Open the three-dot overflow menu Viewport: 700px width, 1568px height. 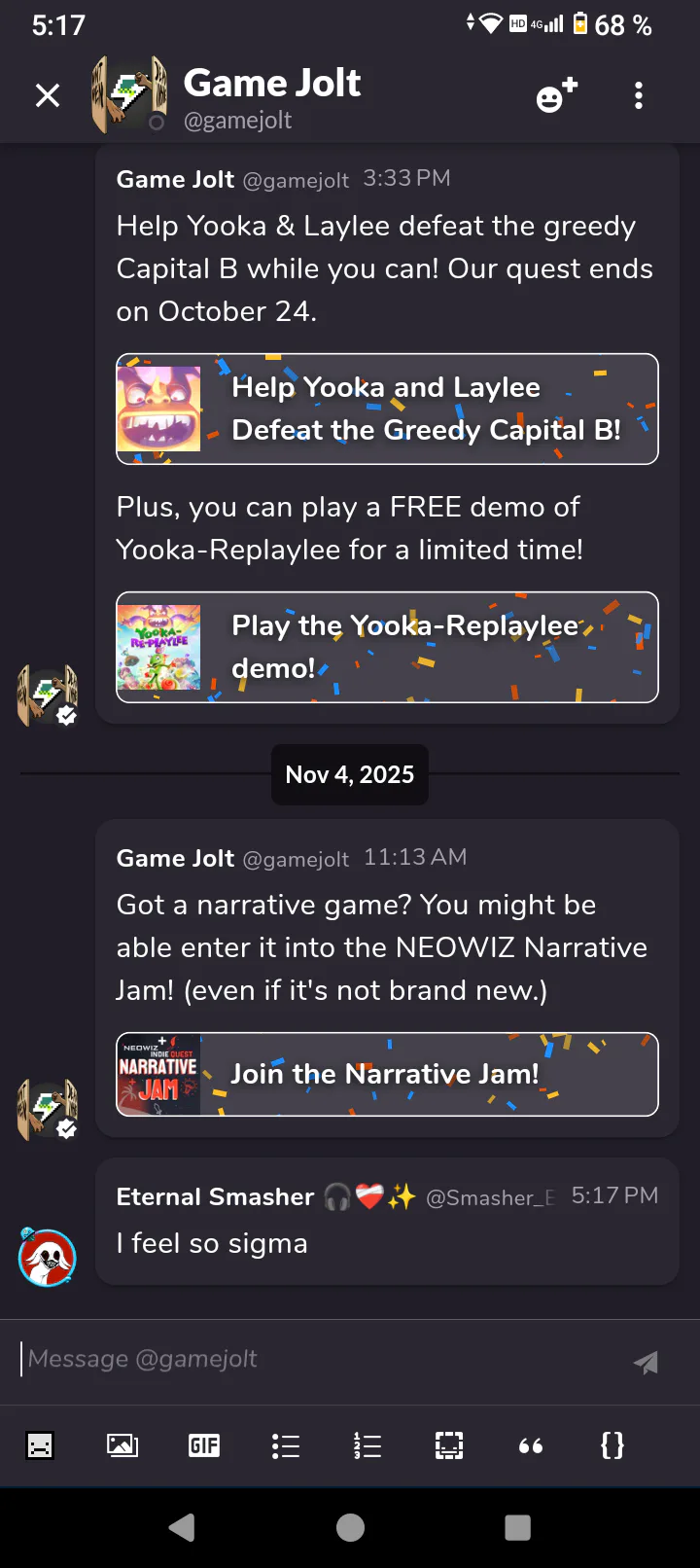(639, 95)
